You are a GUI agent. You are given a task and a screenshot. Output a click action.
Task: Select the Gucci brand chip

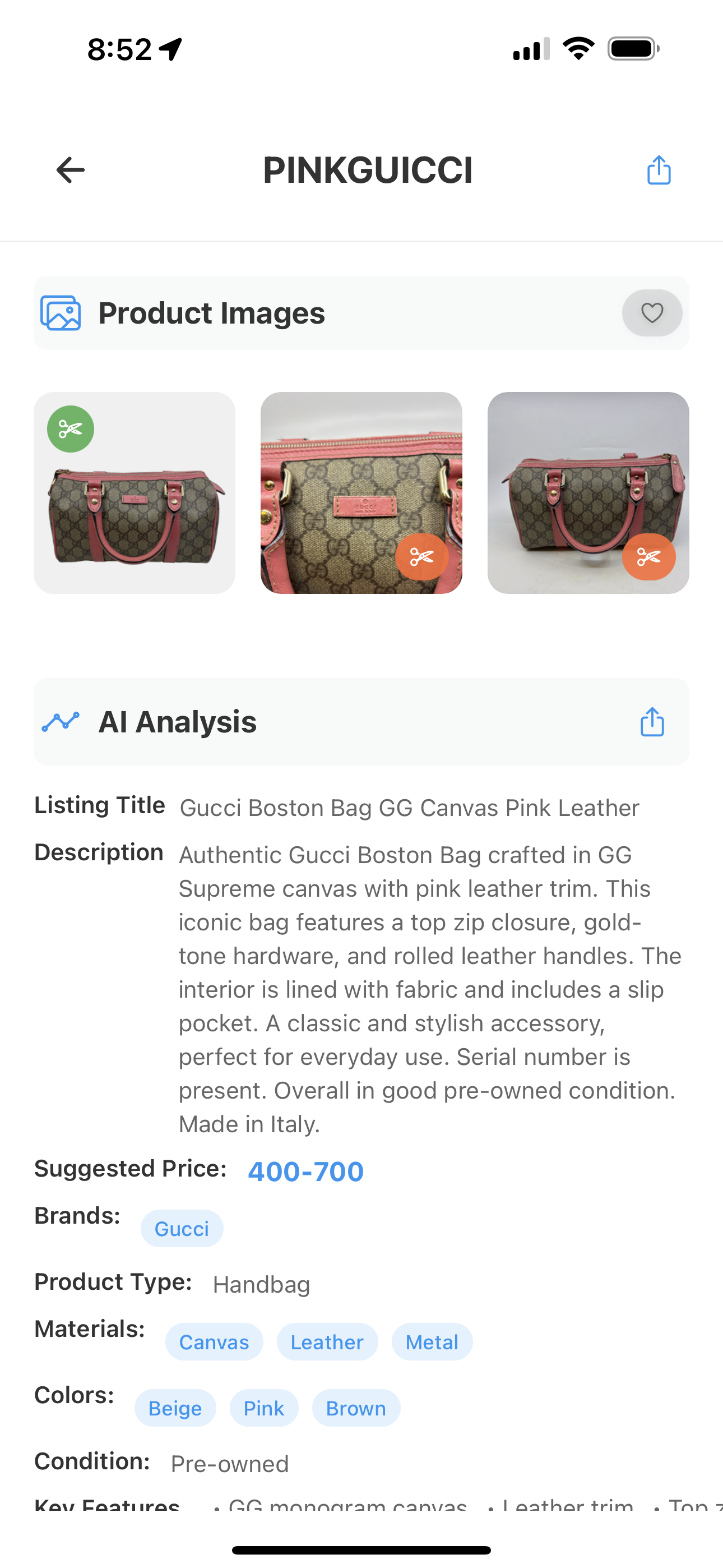182,1228
